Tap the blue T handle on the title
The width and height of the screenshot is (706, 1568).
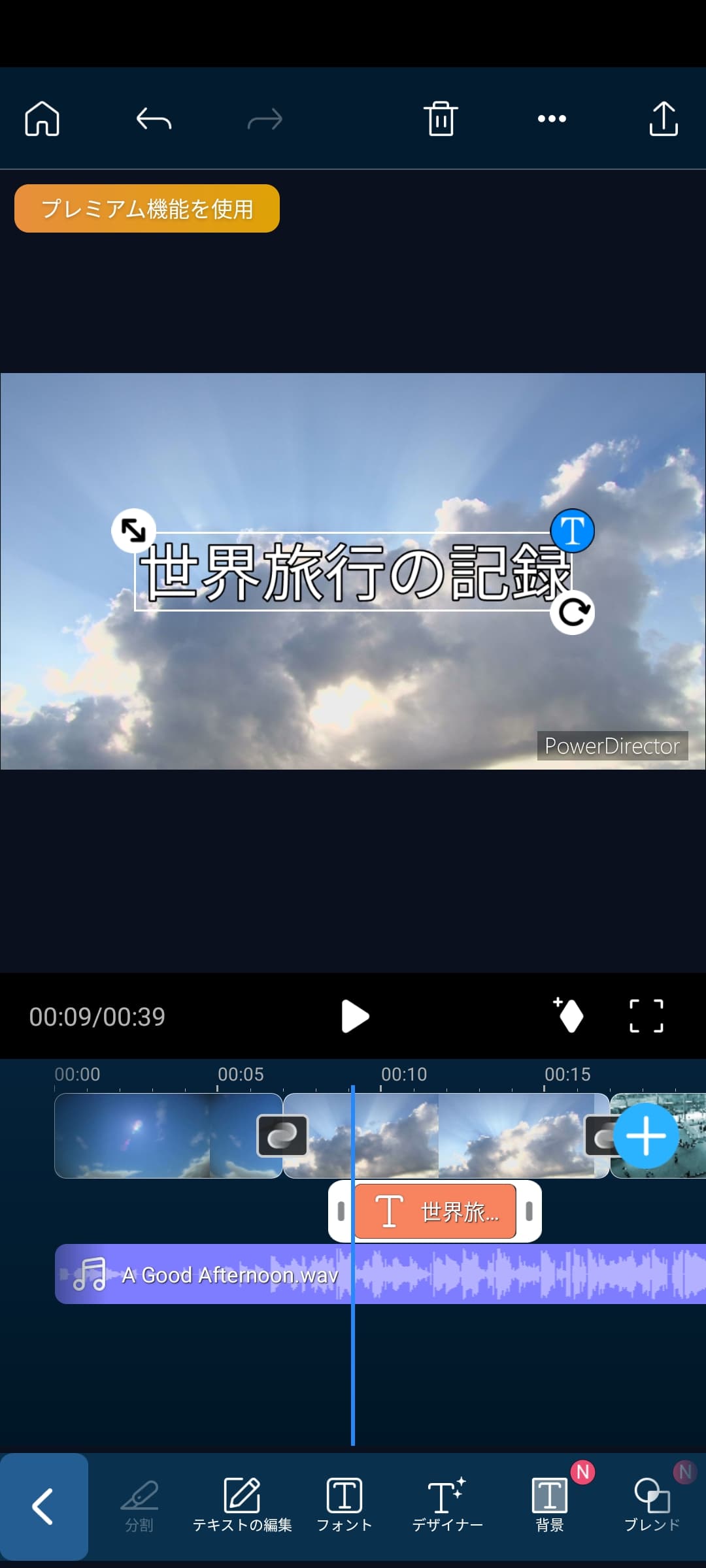pos(572,531)
